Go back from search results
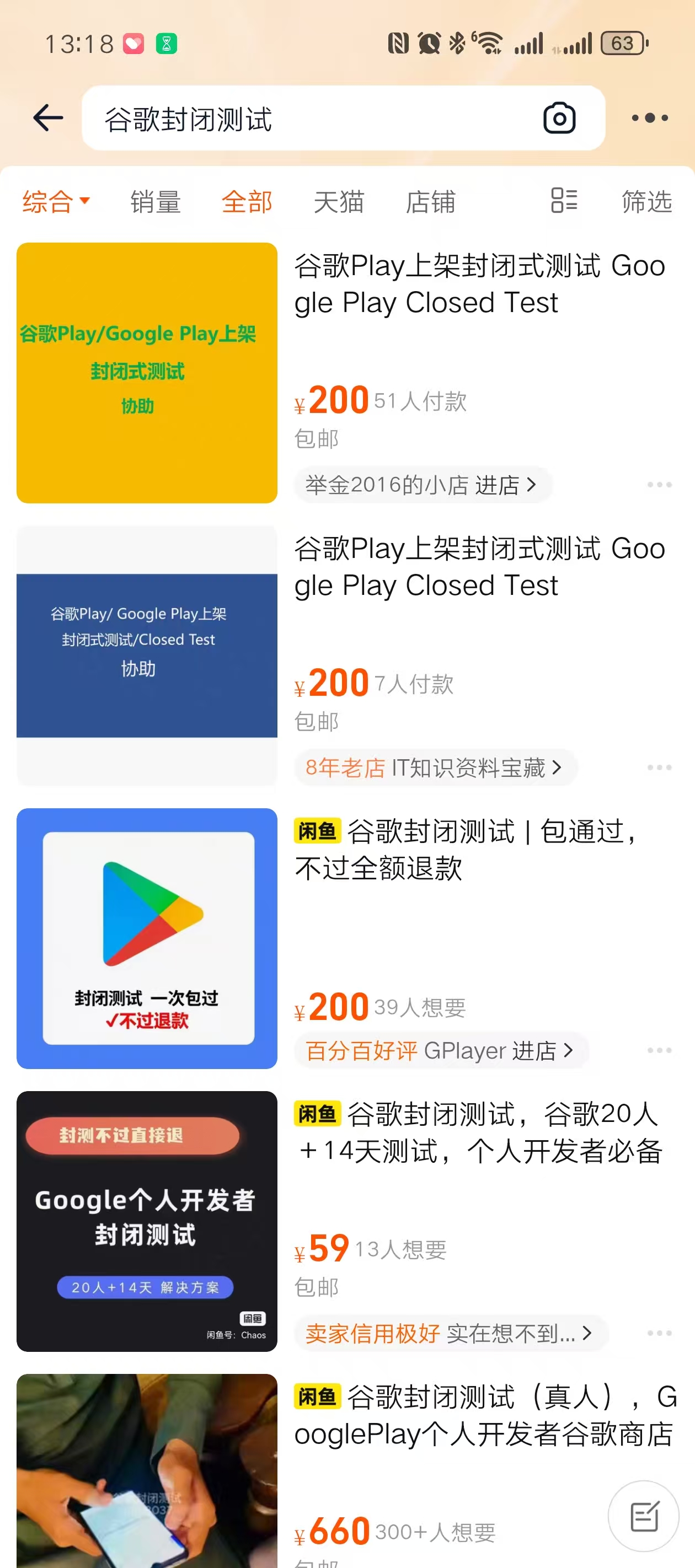Image resolution: width=695 pixels, height=1568 pixels. point(48,118)
